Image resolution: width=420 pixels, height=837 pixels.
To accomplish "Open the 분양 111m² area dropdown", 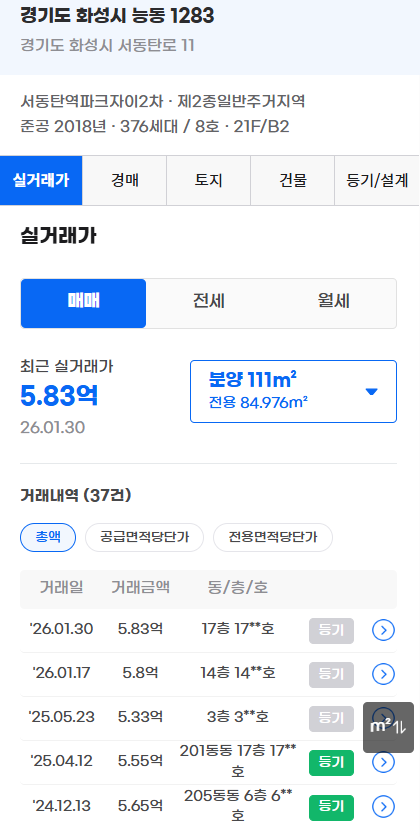I will click(x=294, y=391).
